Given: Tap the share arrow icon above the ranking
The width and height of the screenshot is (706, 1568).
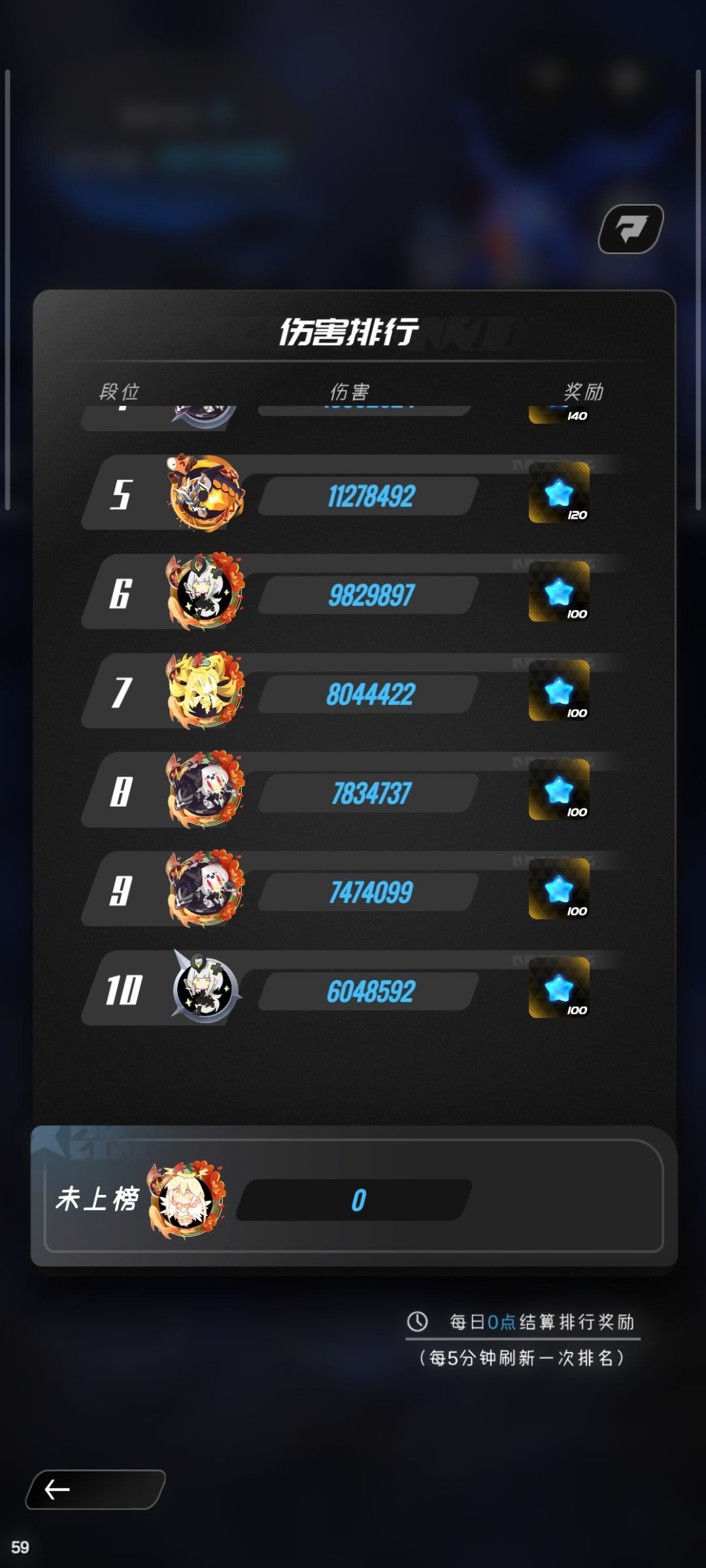Looking at the screenshot, I should coord(631,229).
